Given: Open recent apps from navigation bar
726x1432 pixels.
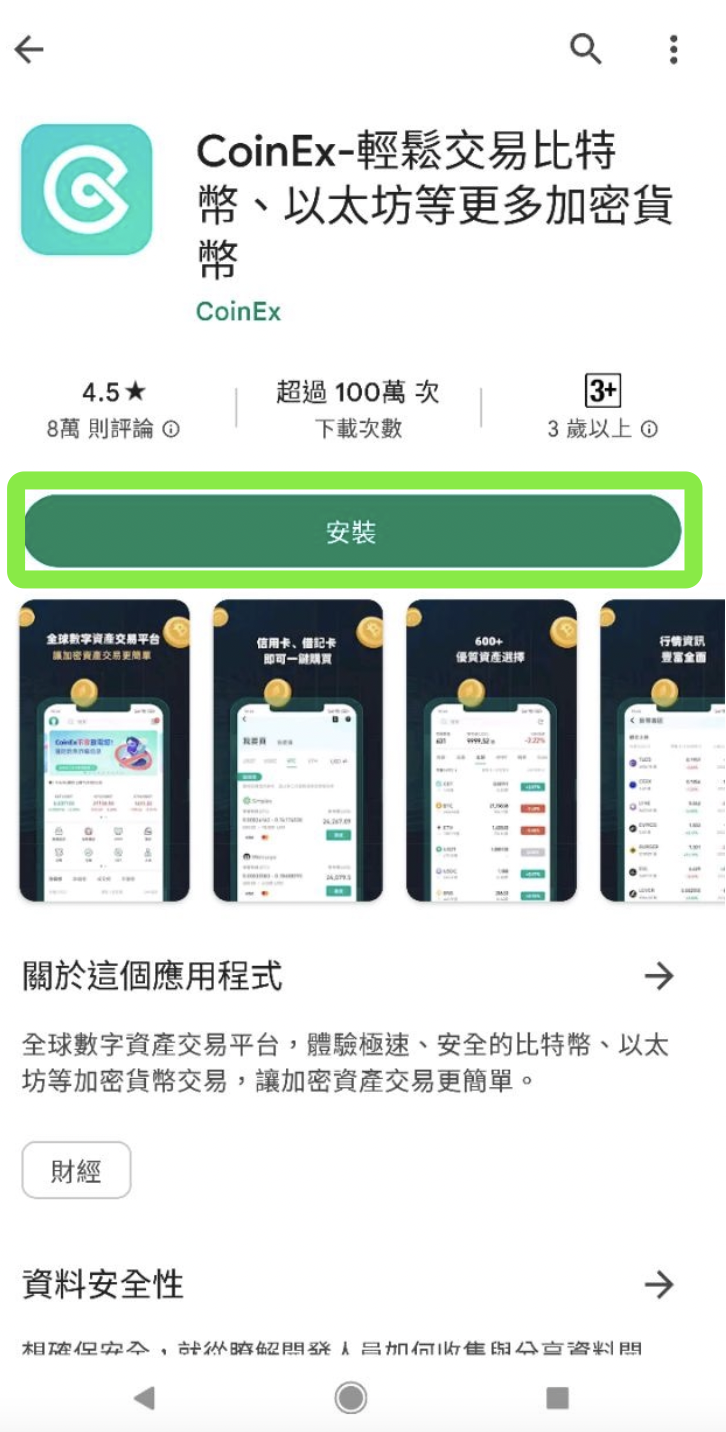Looking at the screenshot, I should click(557, 1397).
